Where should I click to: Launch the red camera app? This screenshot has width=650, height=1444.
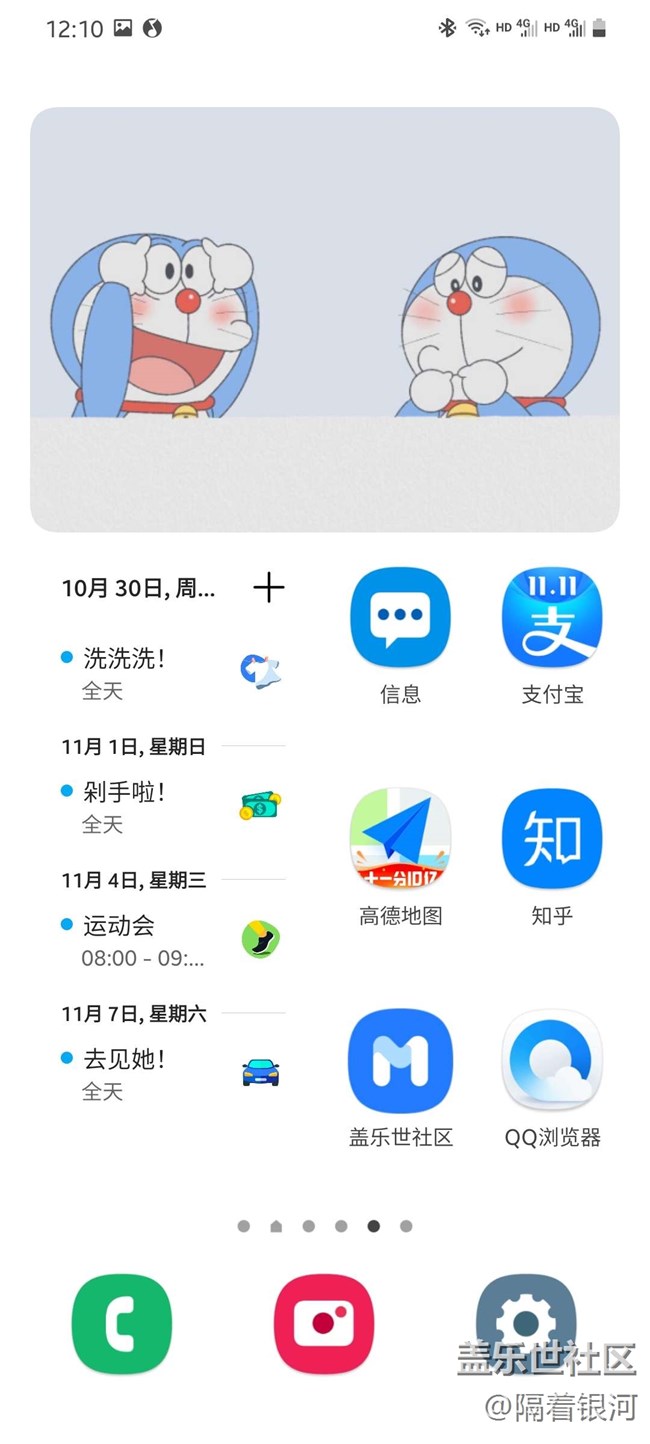[324, 1324]
